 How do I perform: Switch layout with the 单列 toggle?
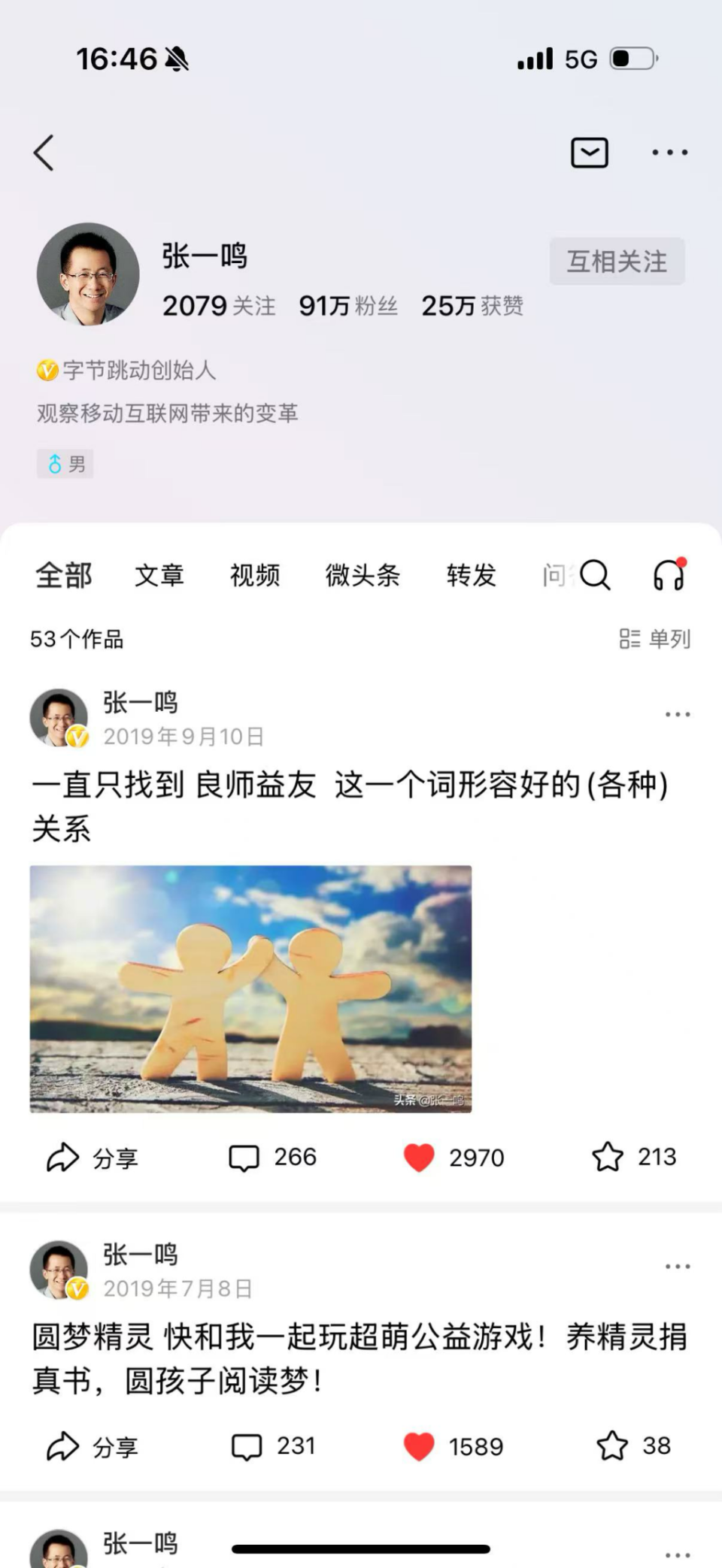[655, 639]
